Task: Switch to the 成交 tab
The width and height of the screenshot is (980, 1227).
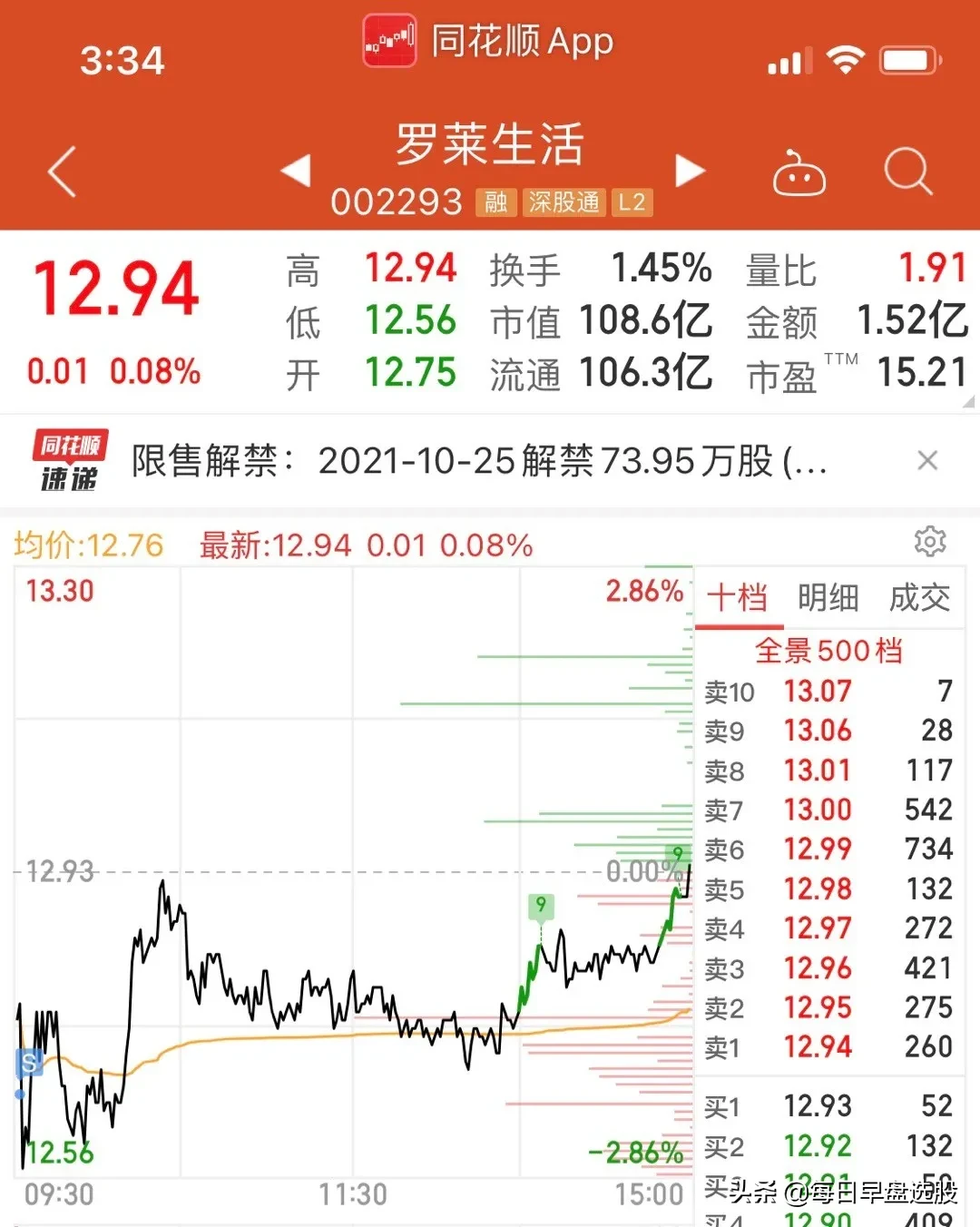Action: tap(919, 598)
